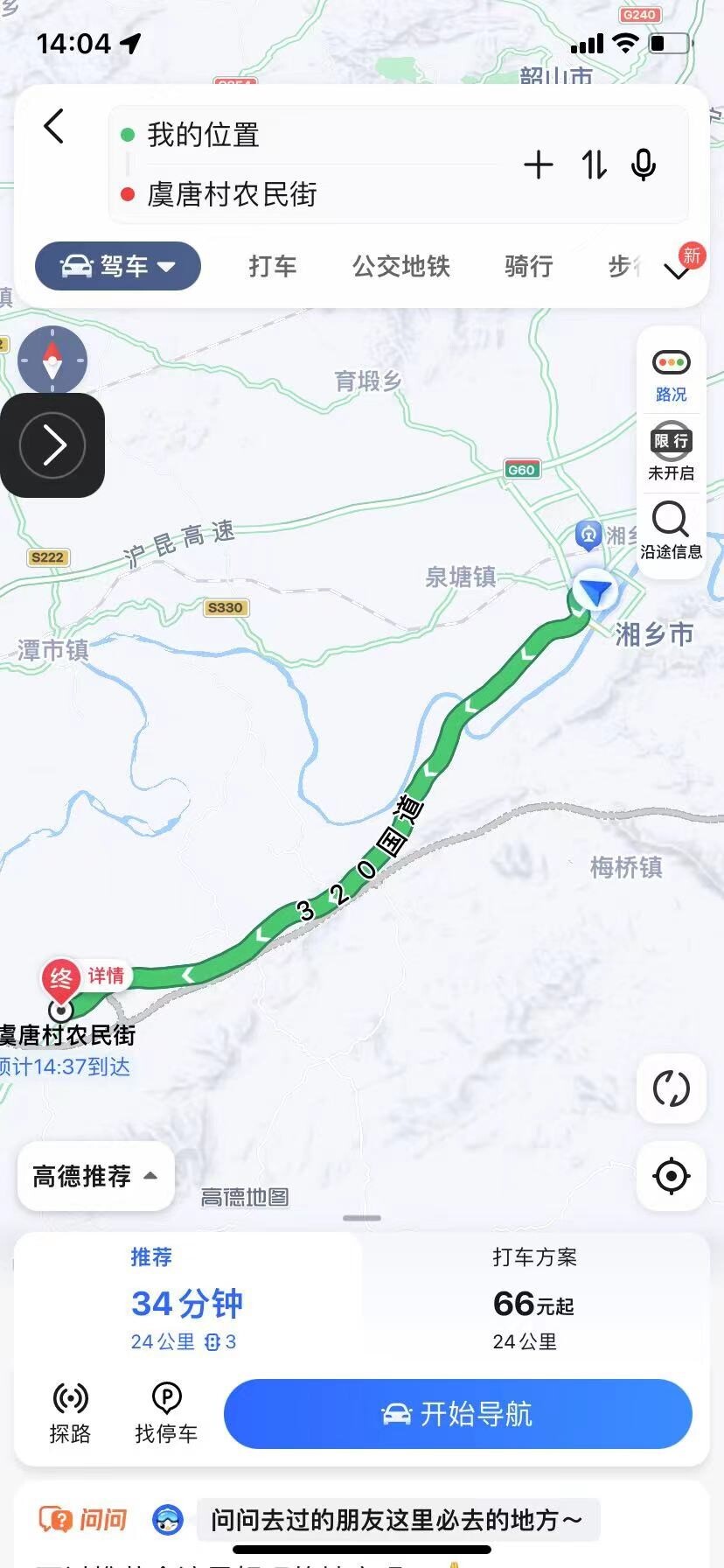Viewport: 724px width, 1568px height.
Task: Recenter map on my location
Action: click(671, 1176)
